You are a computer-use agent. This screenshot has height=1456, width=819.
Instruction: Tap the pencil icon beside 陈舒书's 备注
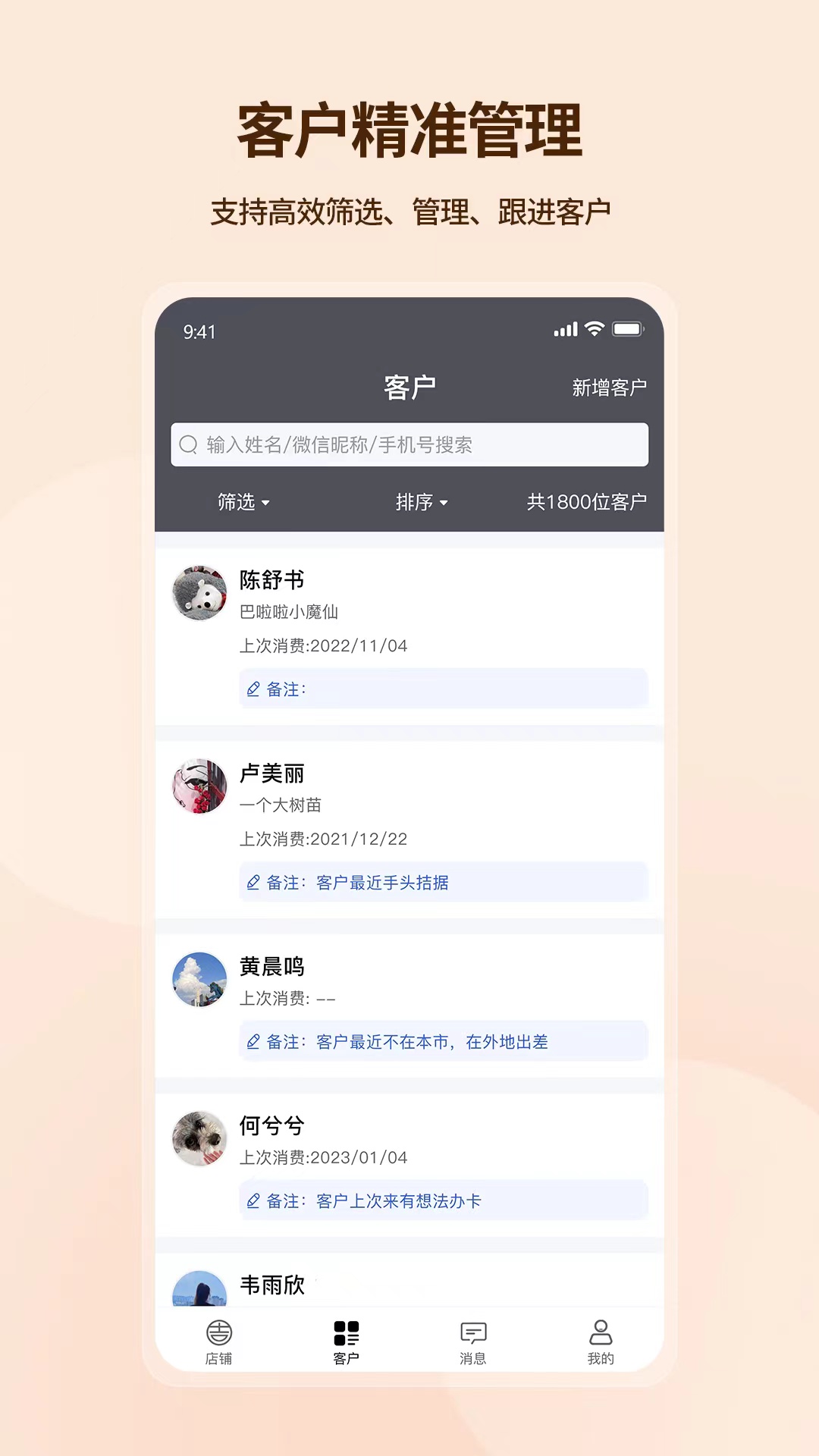coord(253,689)
